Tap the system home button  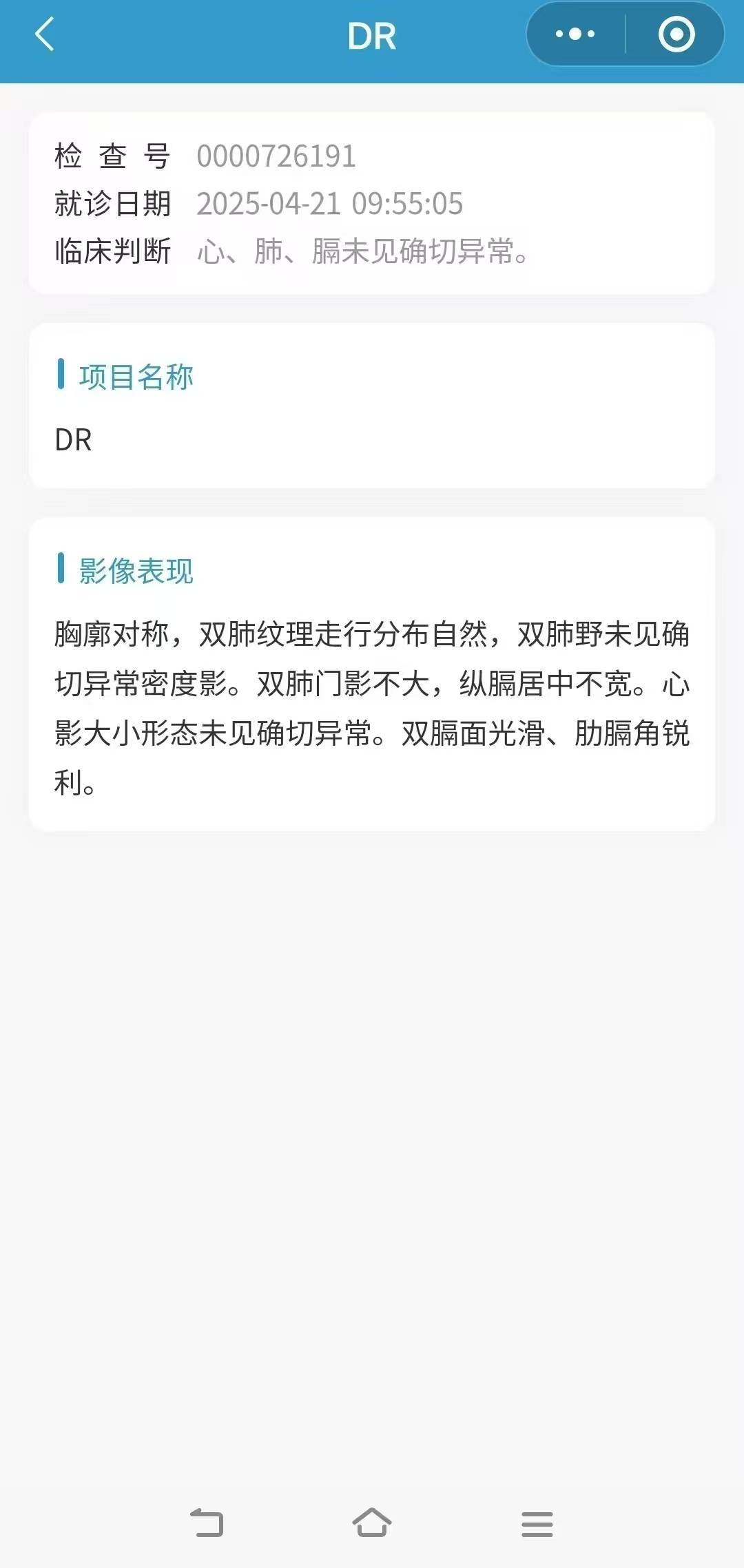(x=372, y=1523)
